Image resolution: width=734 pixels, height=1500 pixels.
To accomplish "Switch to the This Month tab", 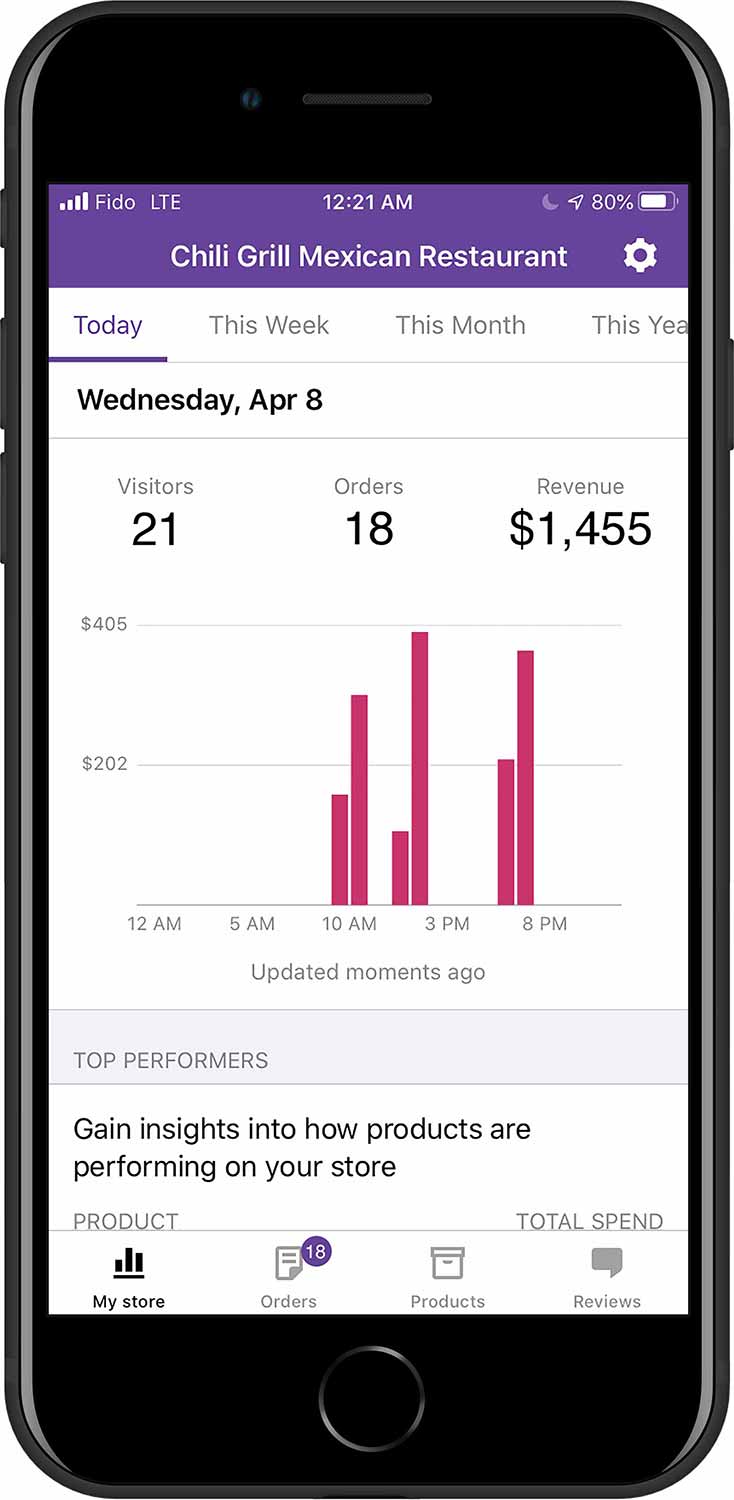I will (x=460, y=325).
